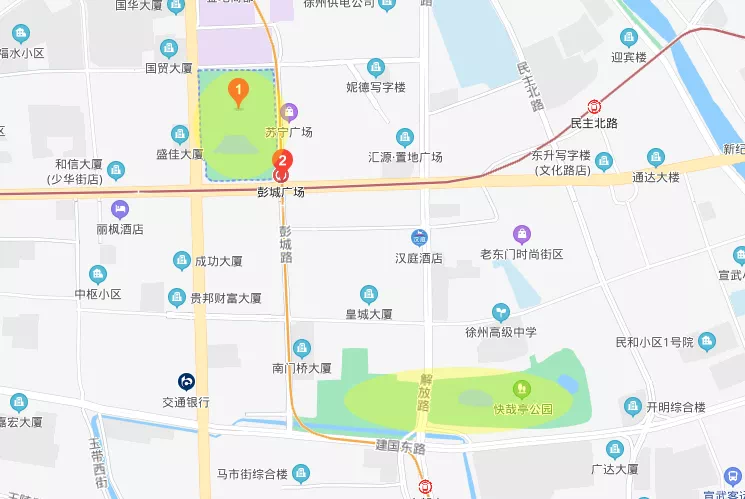Select the 徐州高级中学 school marker
745x499 pixels.
pos(501,313)
